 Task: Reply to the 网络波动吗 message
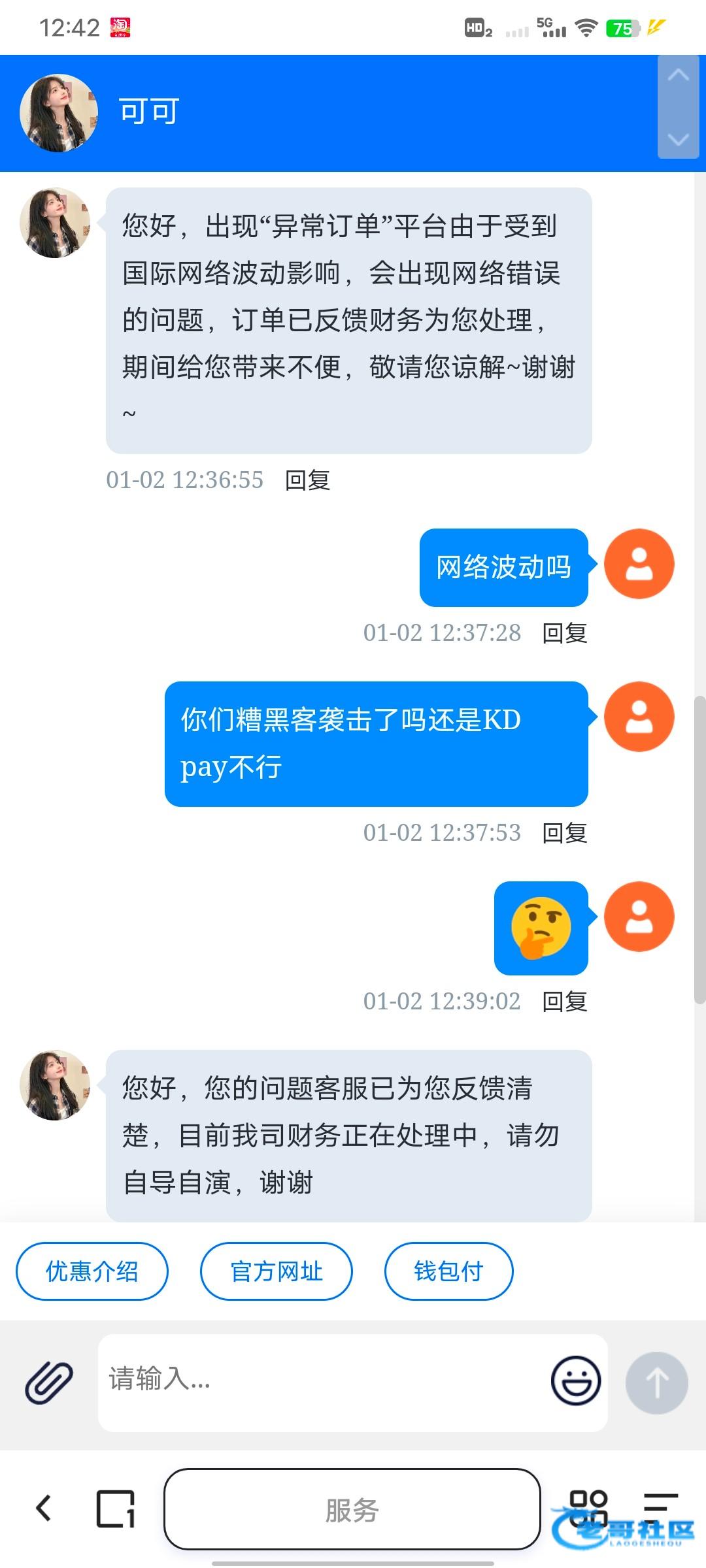pos(565,633)
